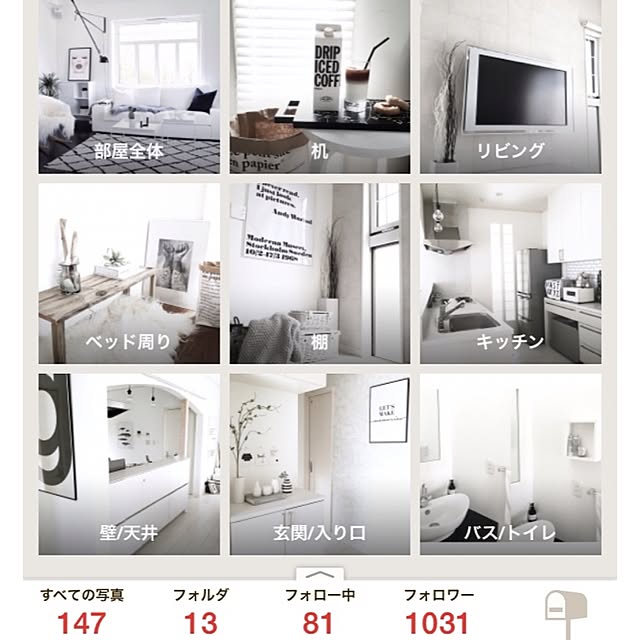Open the 棚 shelf category tile
The image size is (640, 640).
tap(319, 273)
